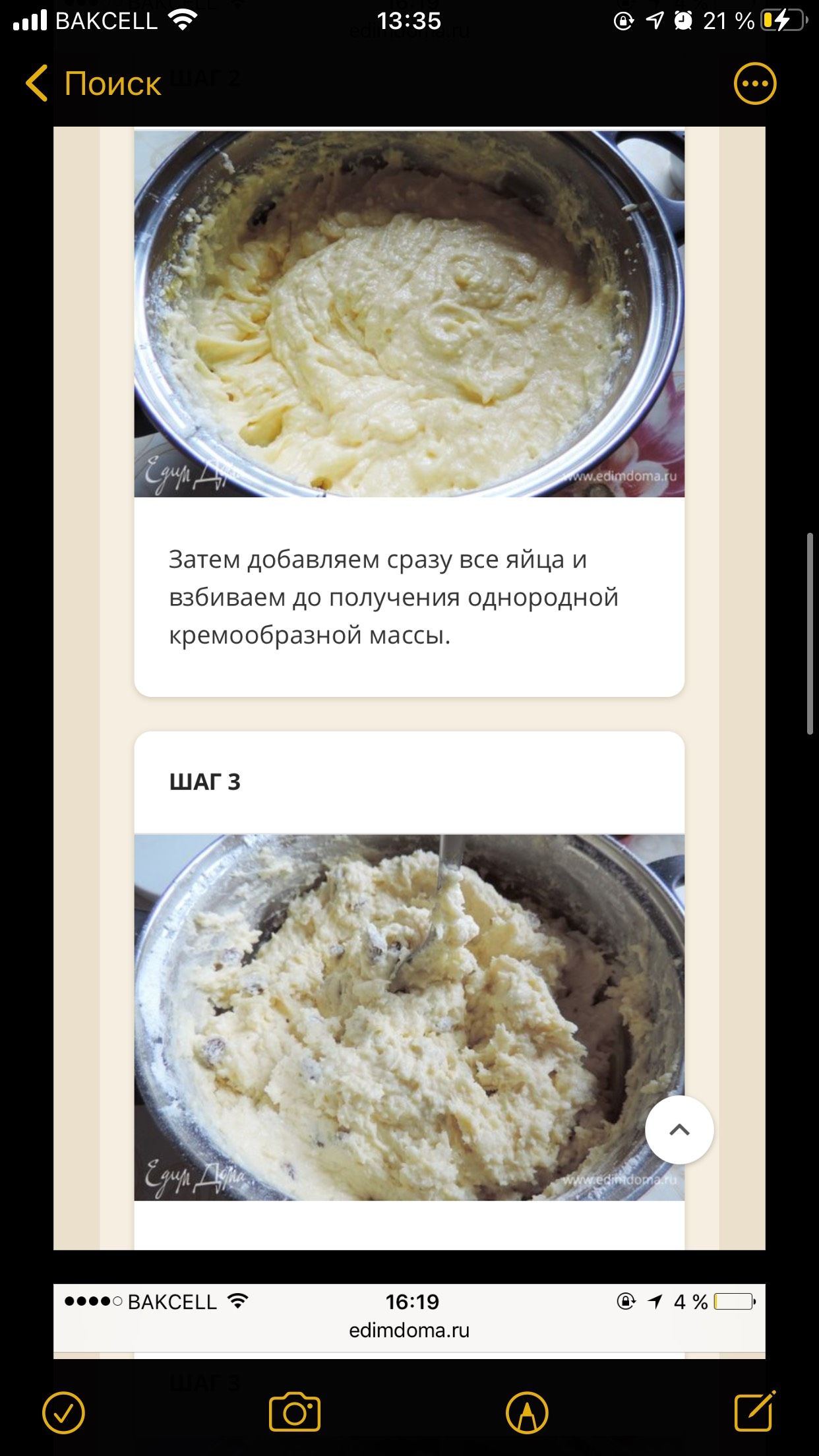This screenshot has height=1456, width=819.
Task: Open the camera to add a photo
Action: coord(295,1412)
